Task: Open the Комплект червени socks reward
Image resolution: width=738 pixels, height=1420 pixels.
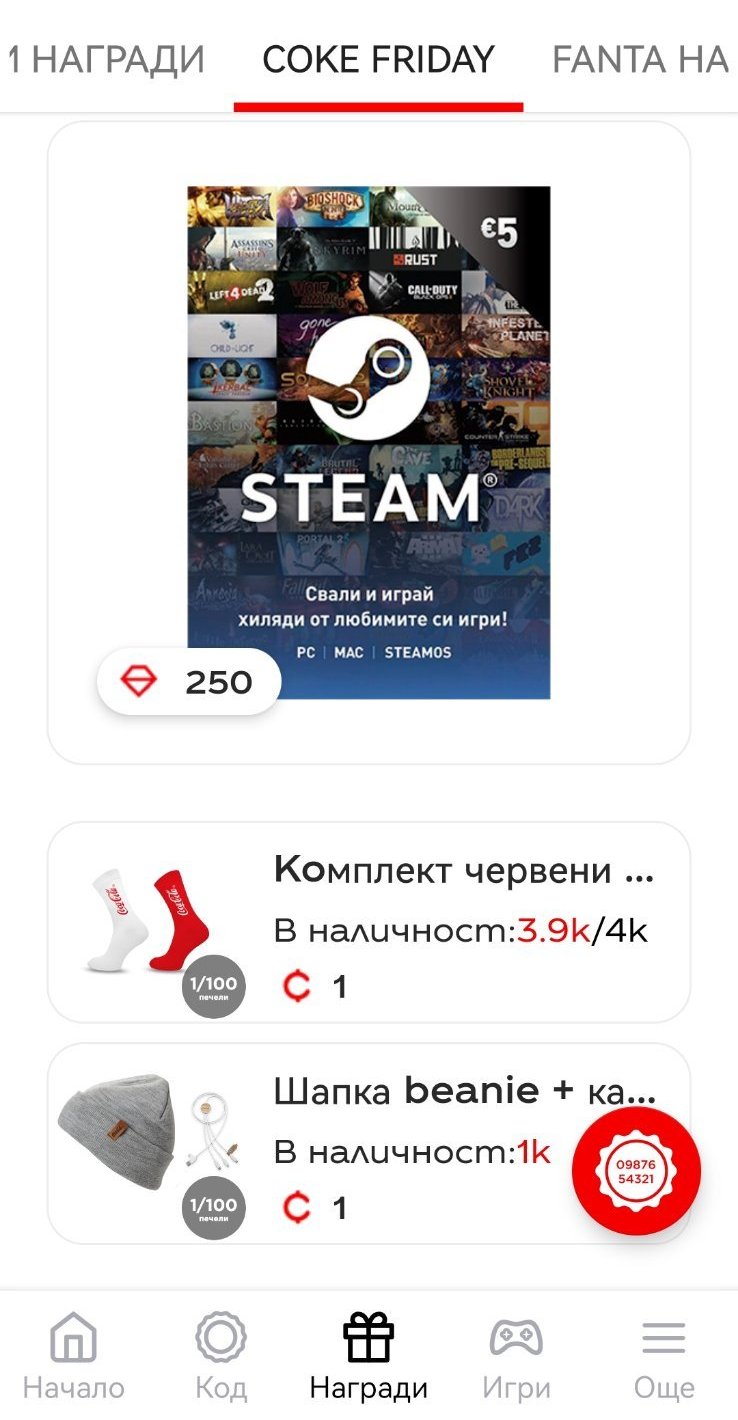Action: pos(368,922)
